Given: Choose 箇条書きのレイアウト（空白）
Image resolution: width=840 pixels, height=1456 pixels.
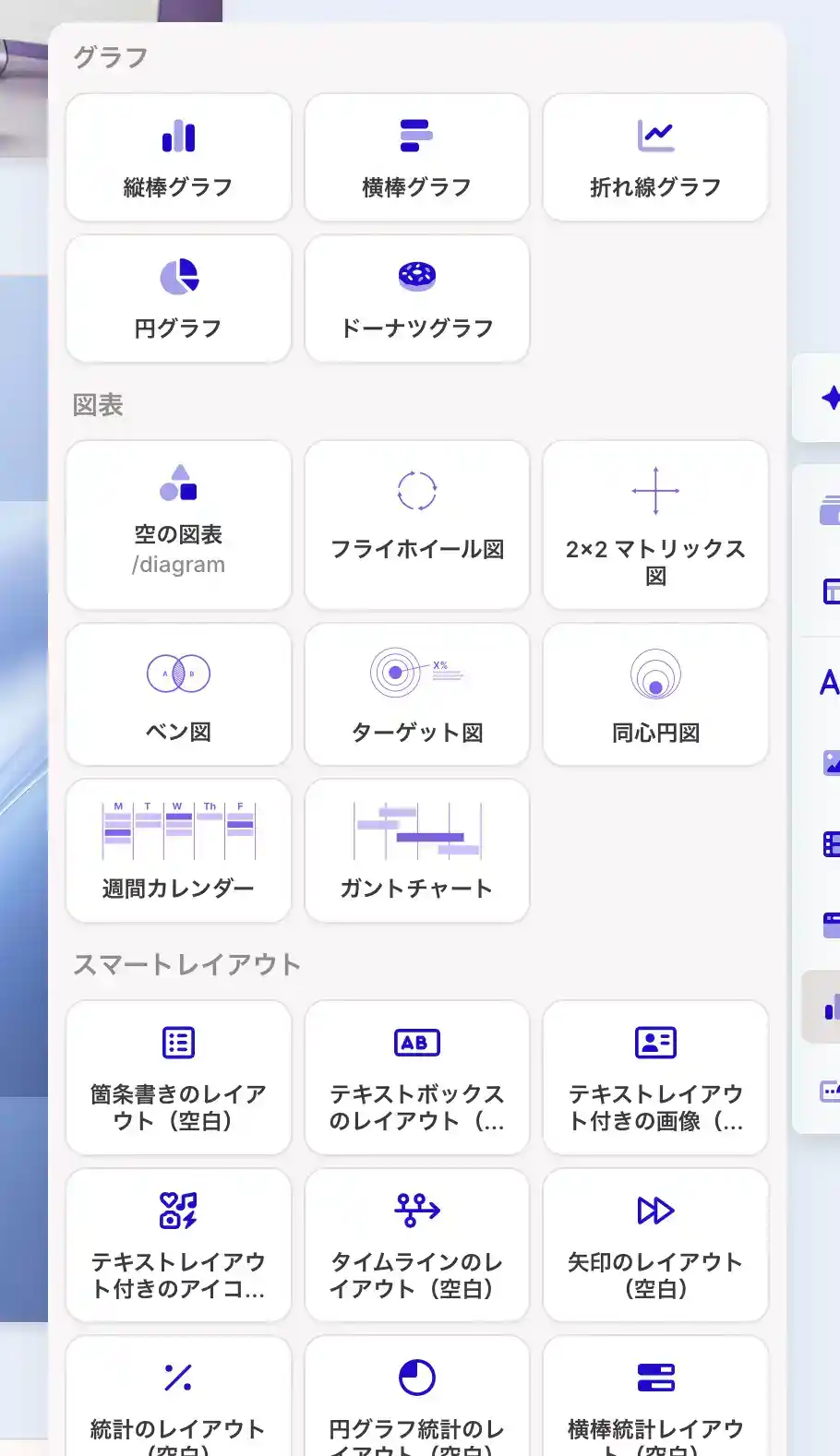Looking at the screenshot, I should [178, 1078].
